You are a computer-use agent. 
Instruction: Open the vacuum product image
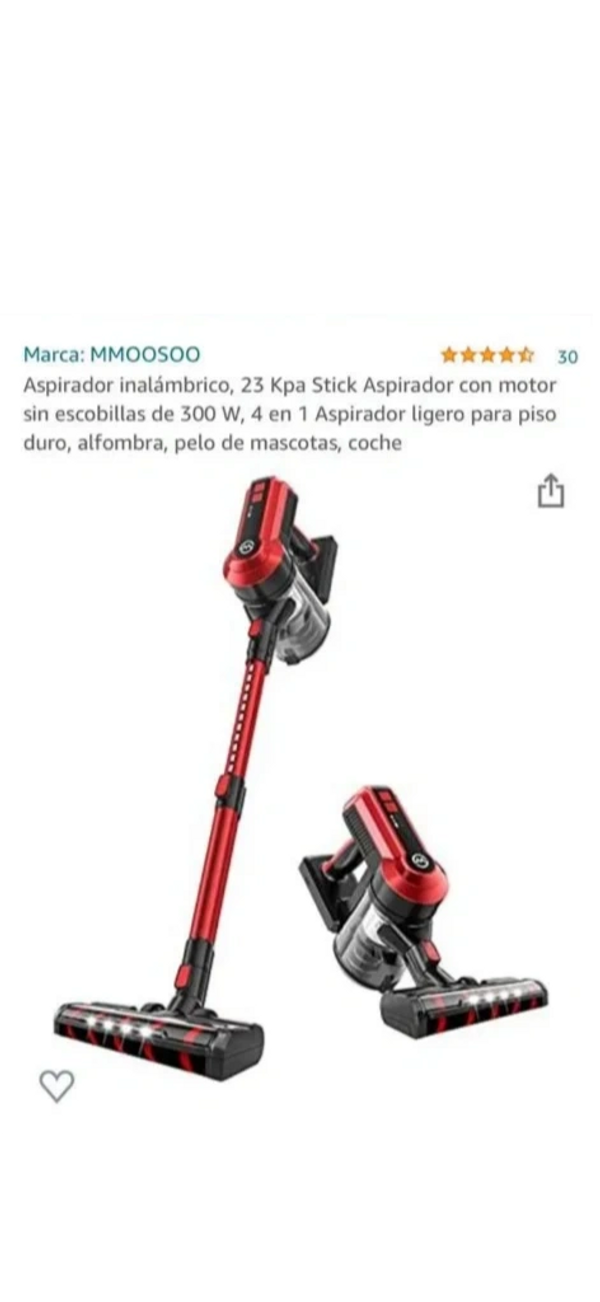300,780
